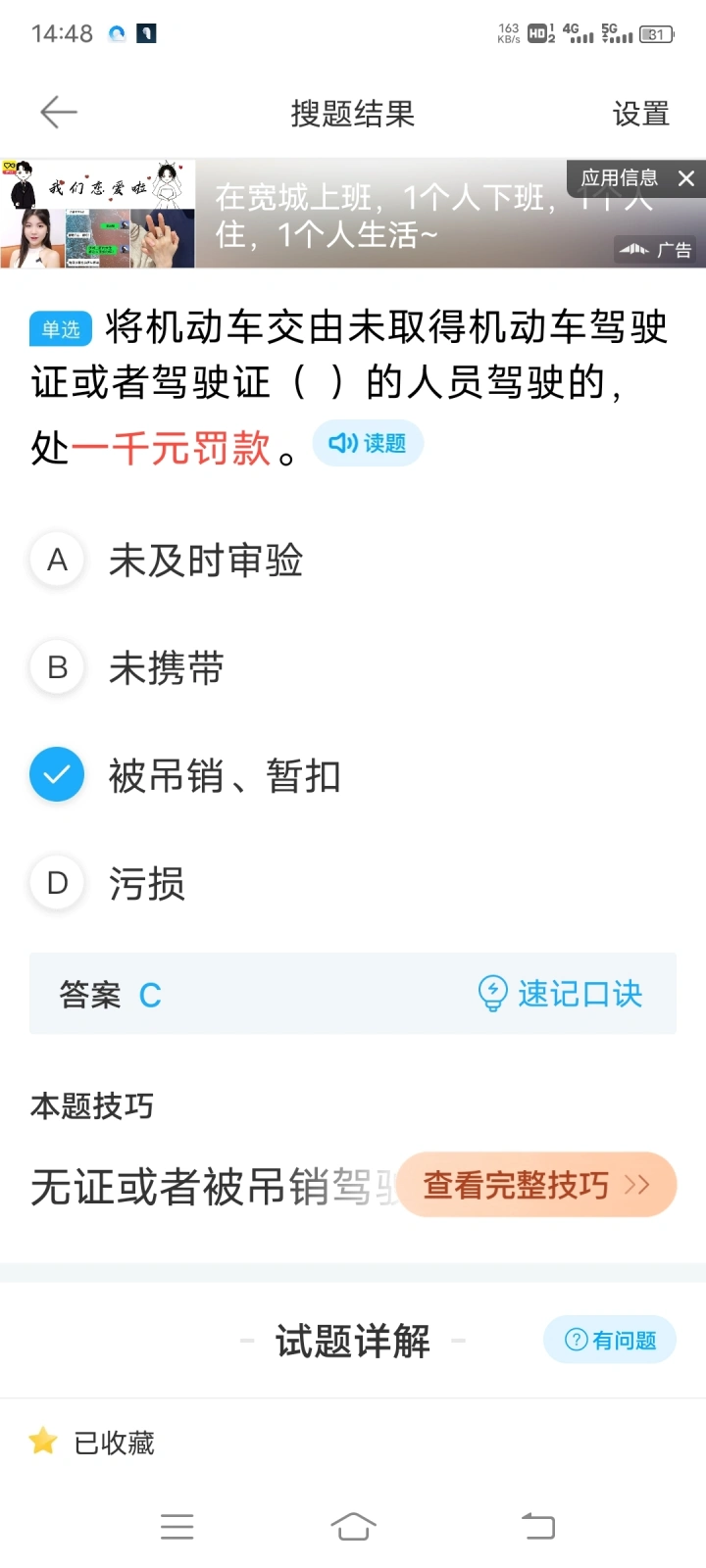Open the system recent apps menu
The height and width of the screenshot is (1568, 706).
tap(176, 1526)
